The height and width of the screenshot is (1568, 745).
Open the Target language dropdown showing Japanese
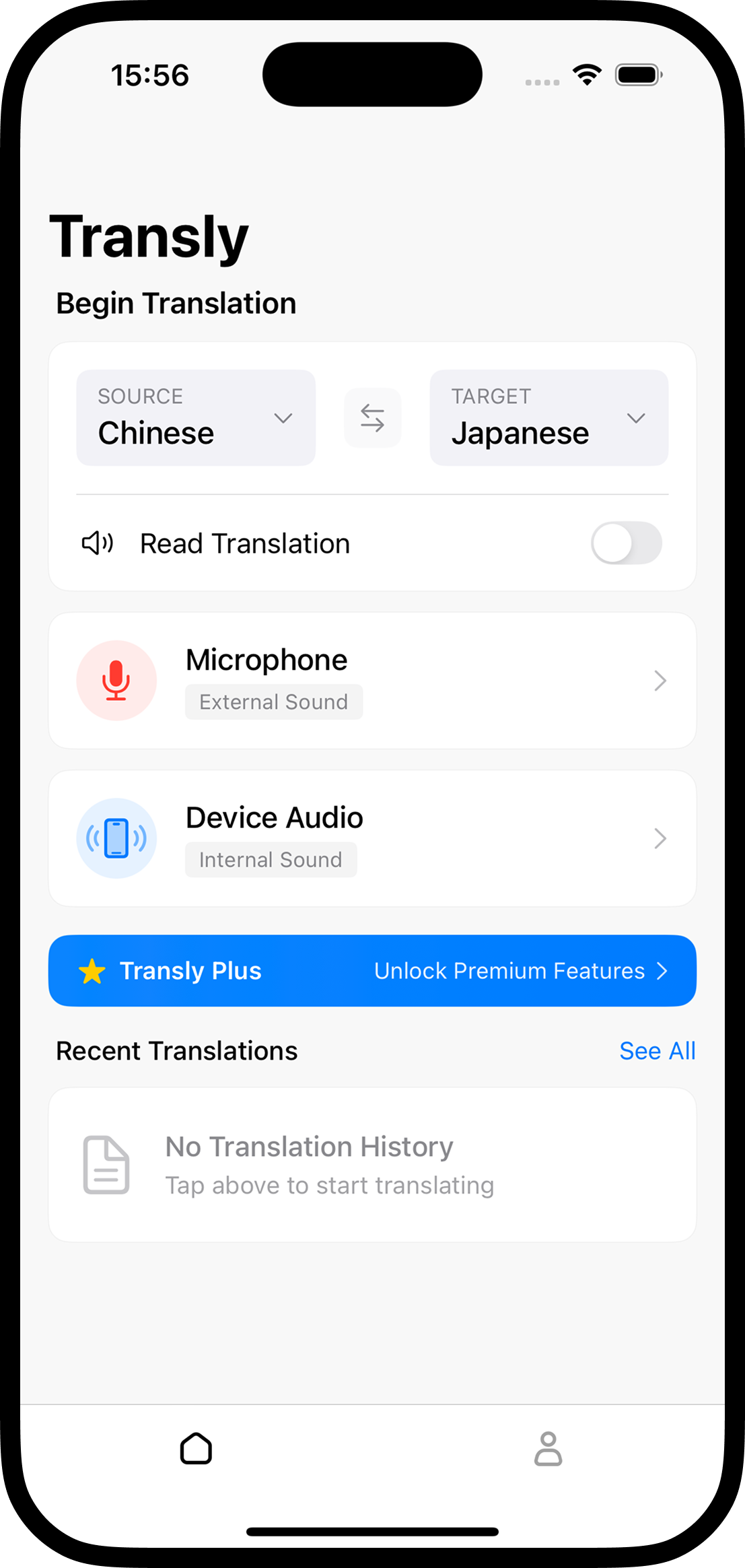pyautogui.click(x=548, y=417)
